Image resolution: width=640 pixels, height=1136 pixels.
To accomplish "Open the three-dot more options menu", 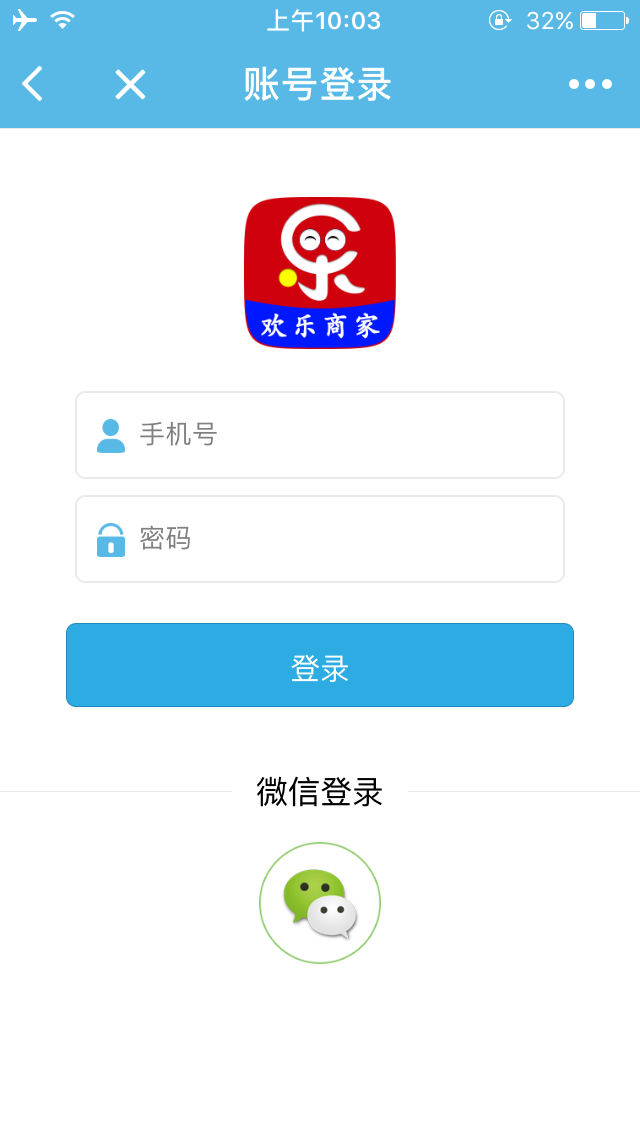I will 590,84.
